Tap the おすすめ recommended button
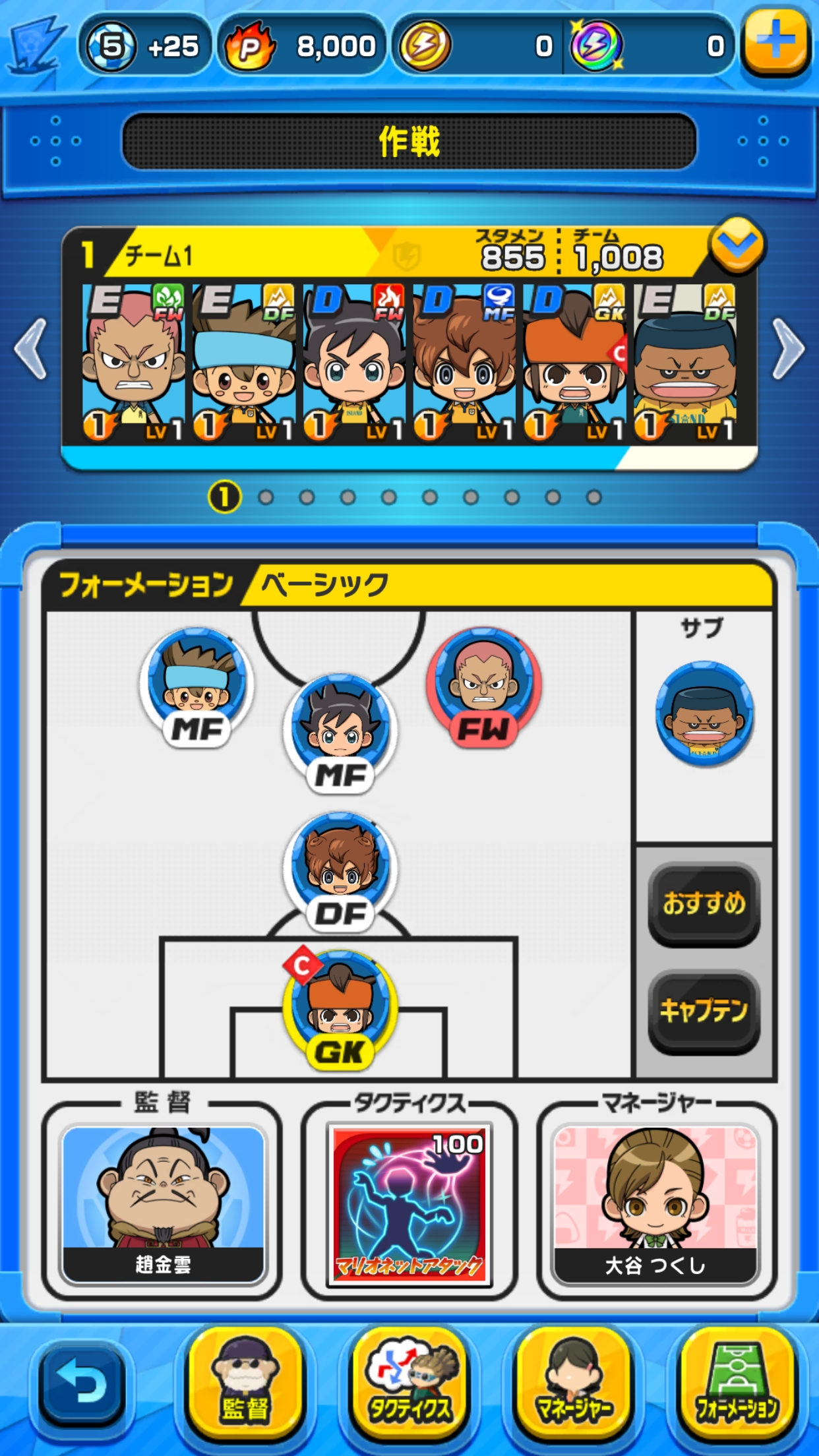The width and height of the screenshot is (819, 1456). [704, 903]
